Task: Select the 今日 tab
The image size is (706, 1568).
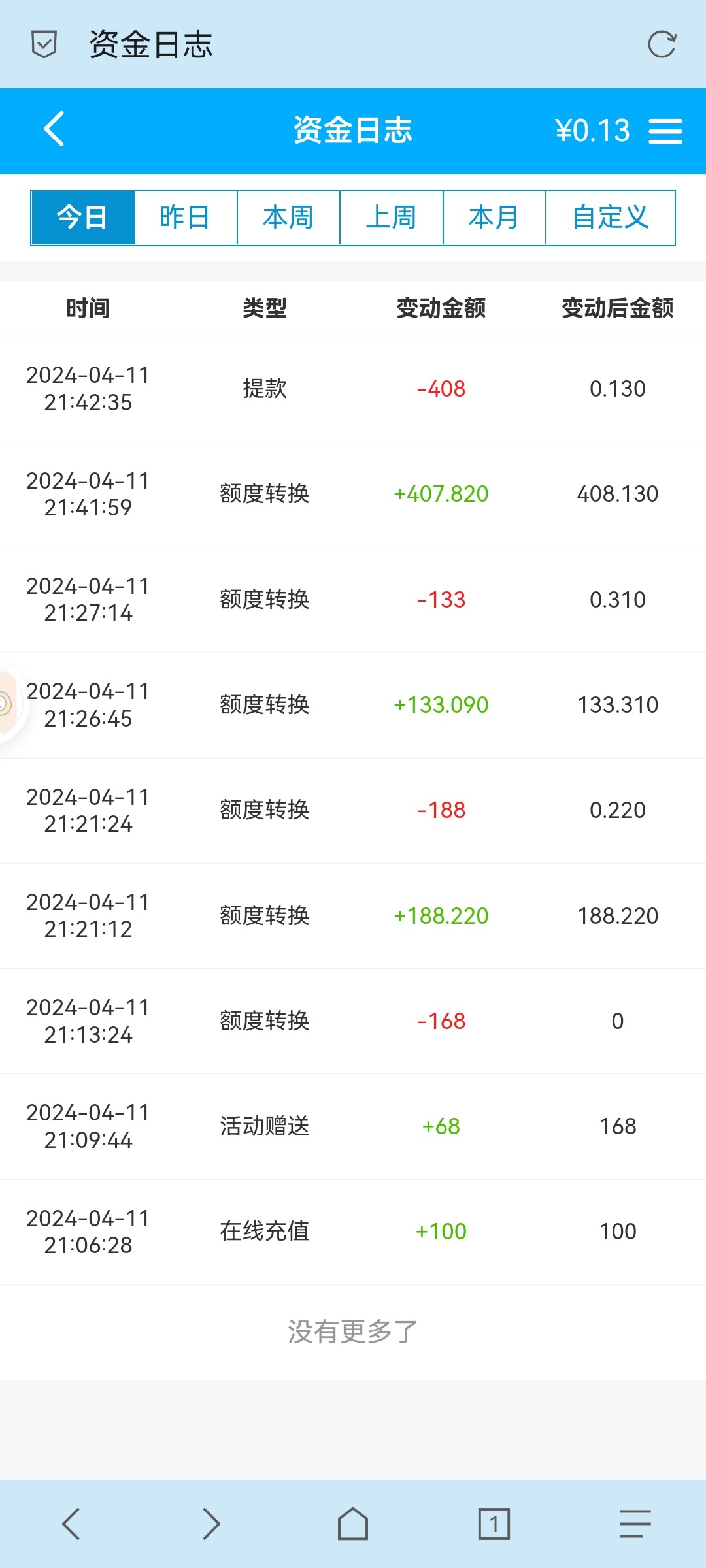Action: [83, 218]
